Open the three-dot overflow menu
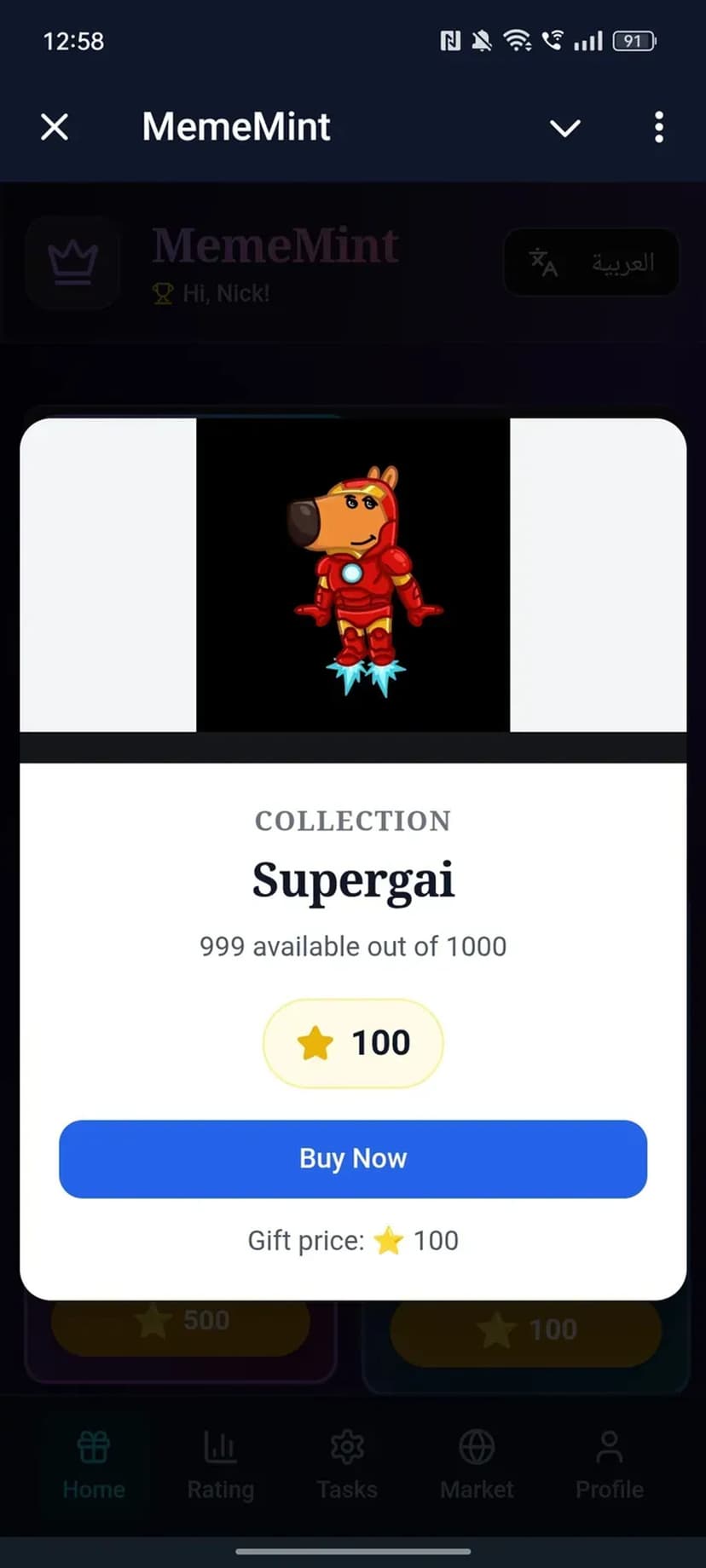The image size is (706, 1568). click(x=658, y=128)
